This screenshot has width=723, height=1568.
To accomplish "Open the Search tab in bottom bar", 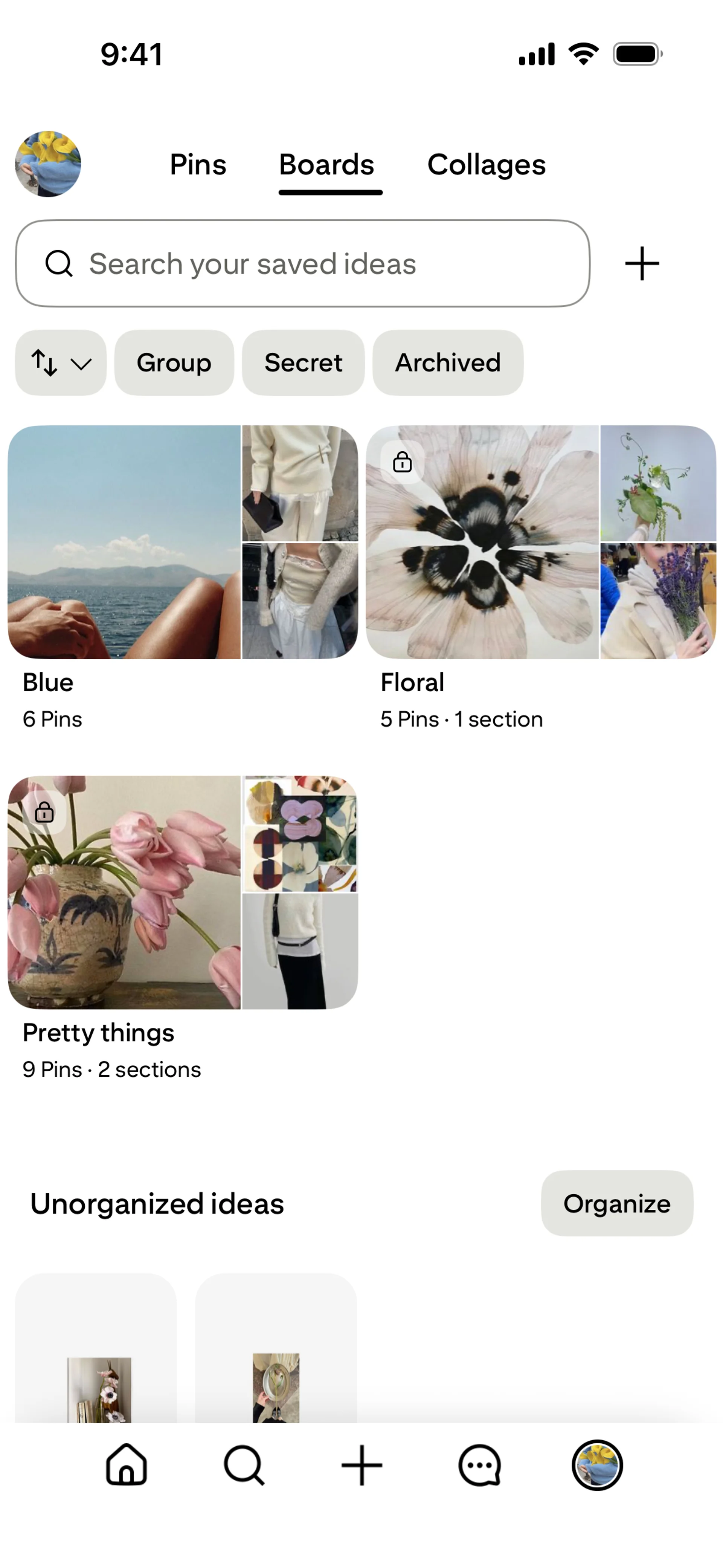I will pos(244,1465).
